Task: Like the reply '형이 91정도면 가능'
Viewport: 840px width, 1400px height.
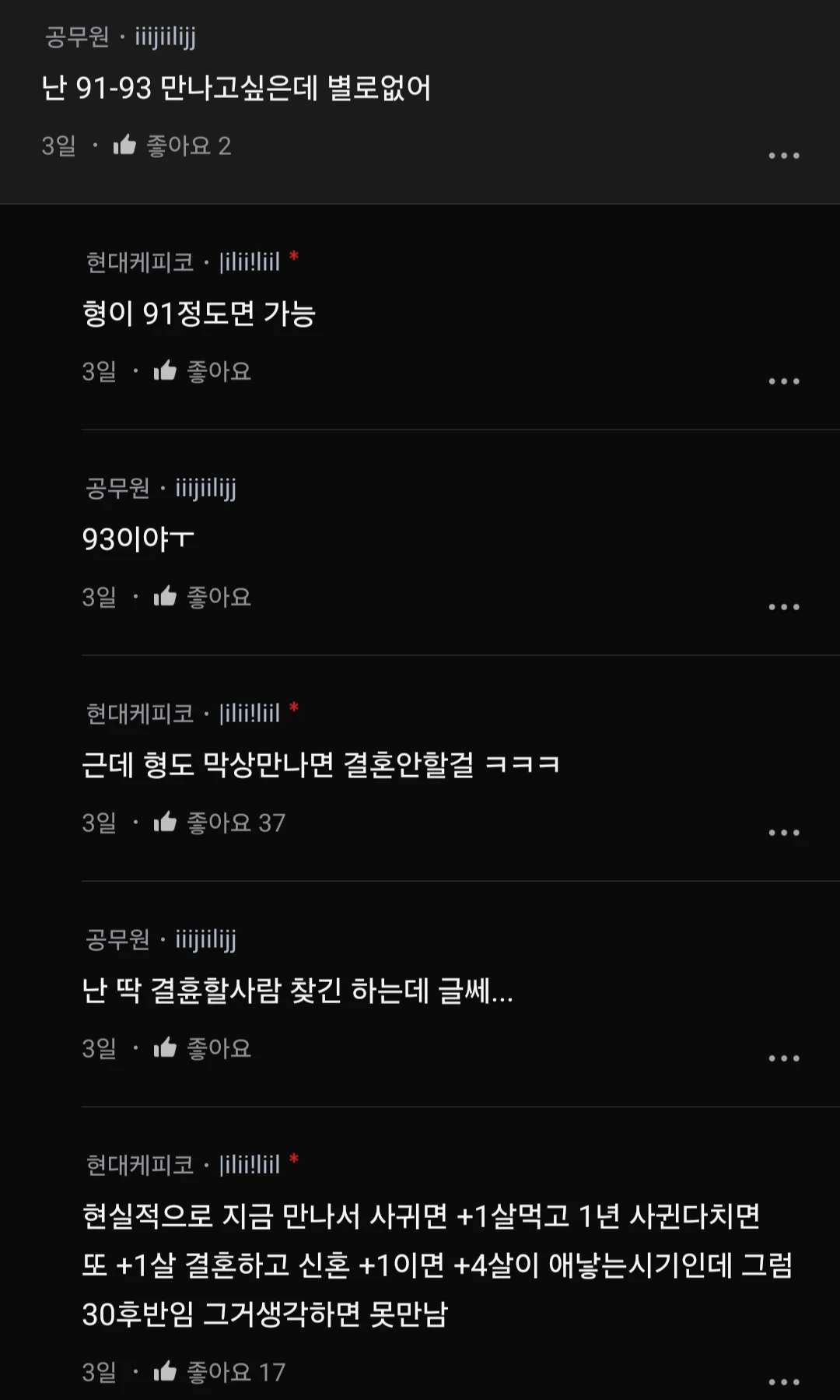Action: (x=165, y=371)
